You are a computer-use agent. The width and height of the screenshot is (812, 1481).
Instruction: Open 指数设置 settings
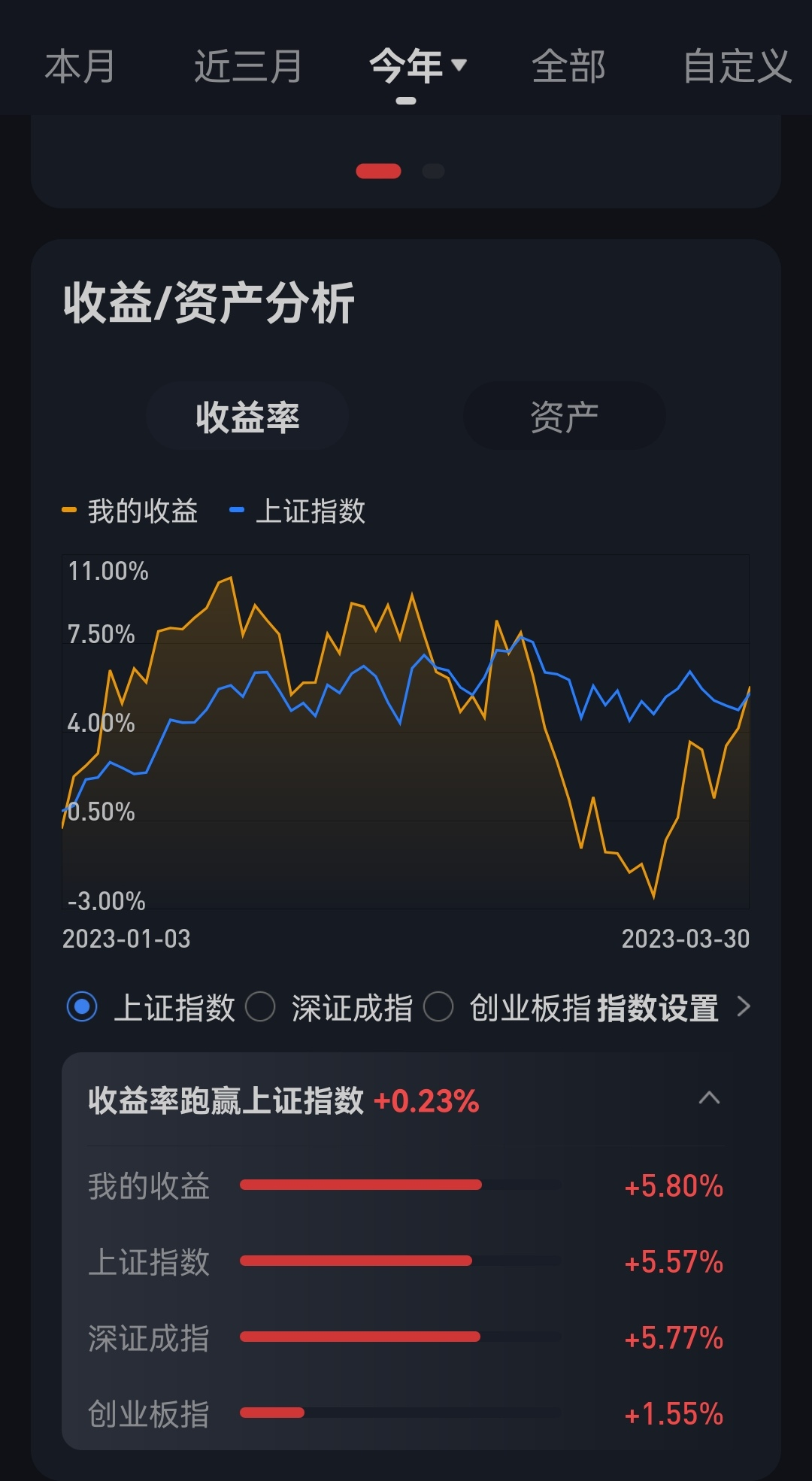coord(673,1008)
